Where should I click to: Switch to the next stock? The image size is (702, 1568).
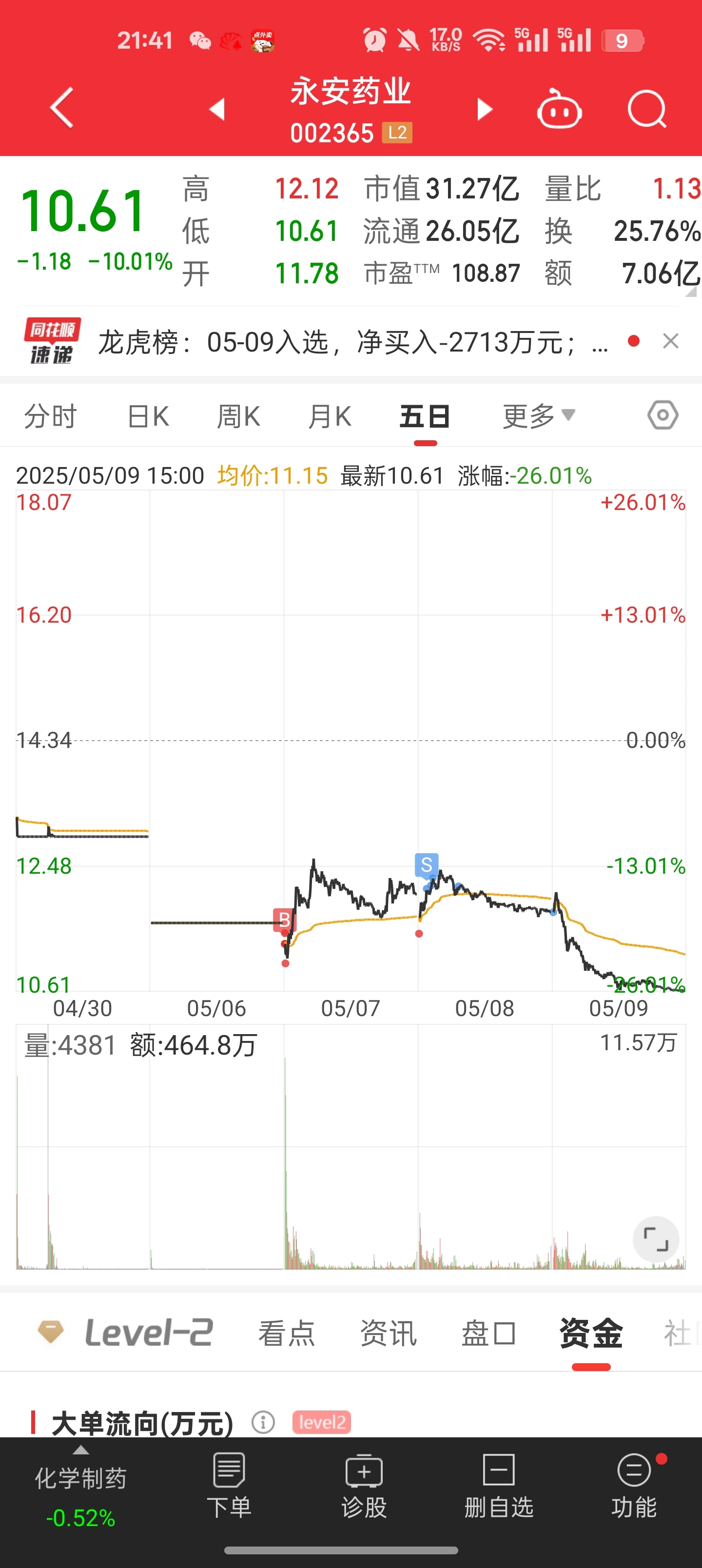[484, 109]
